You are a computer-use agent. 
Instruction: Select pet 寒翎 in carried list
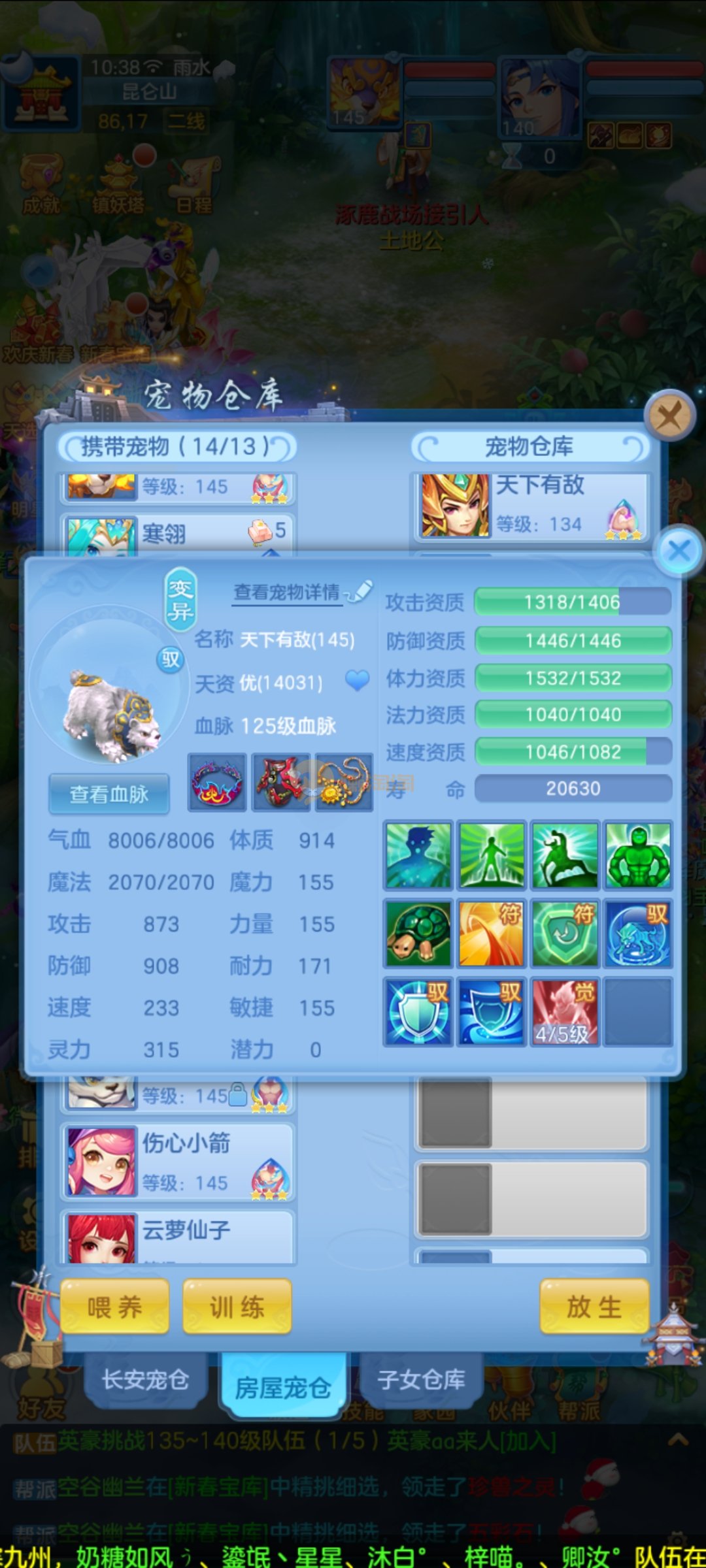tap(178, 534)
